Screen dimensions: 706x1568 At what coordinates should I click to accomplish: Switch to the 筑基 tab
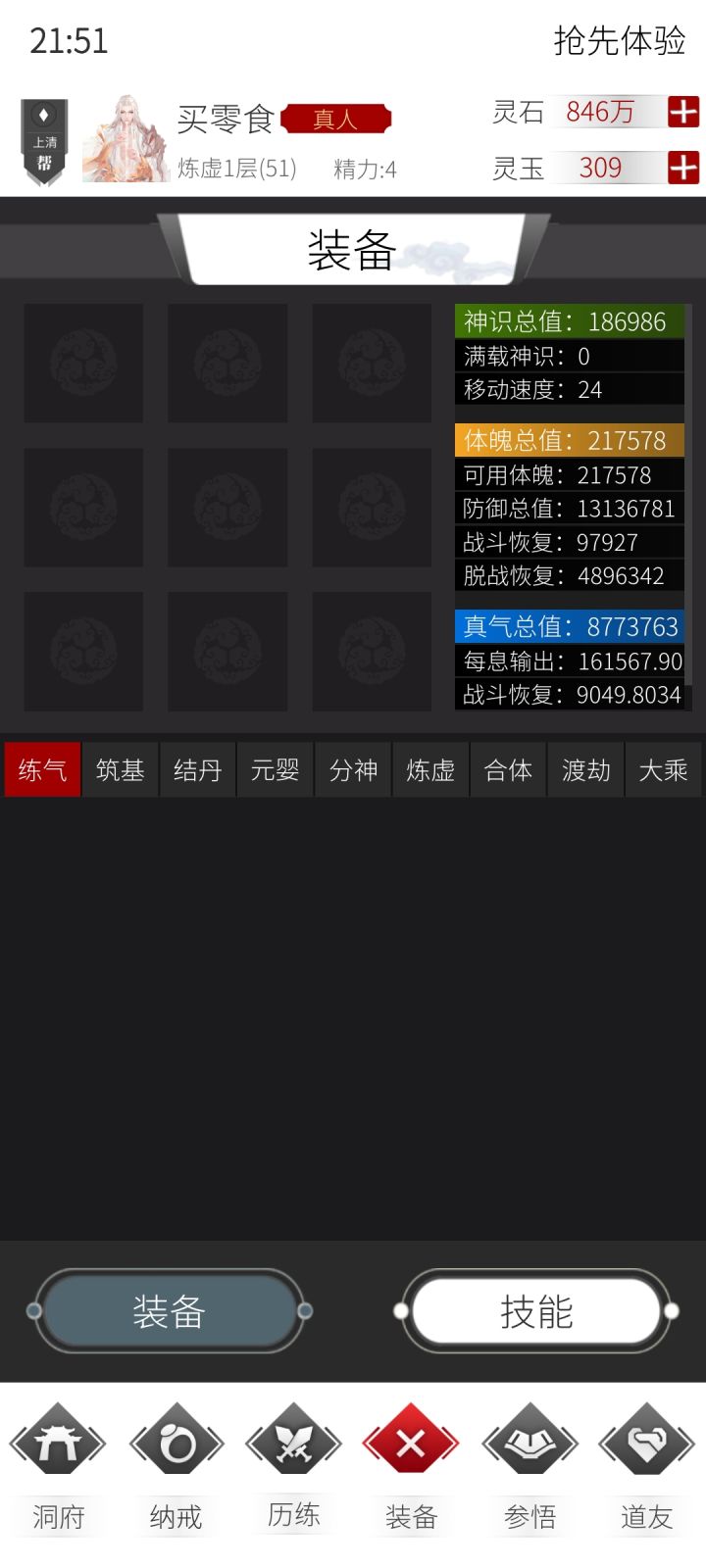[119, 770]
